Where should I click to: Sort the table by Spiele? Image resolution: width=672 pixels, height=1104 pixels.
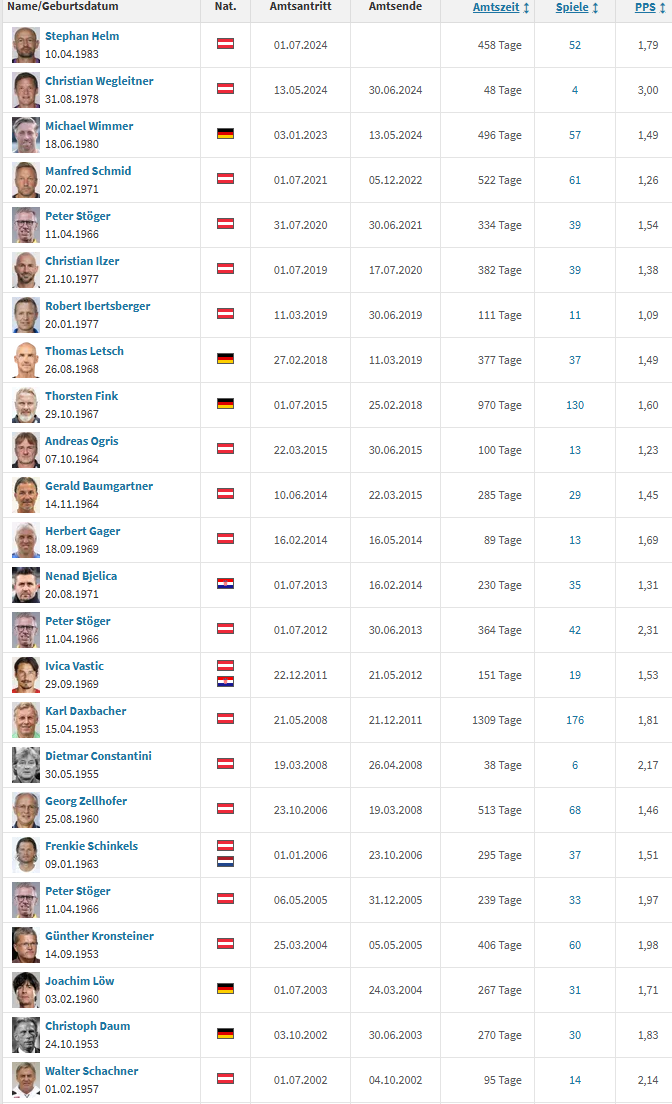click(x=572, y=7)
